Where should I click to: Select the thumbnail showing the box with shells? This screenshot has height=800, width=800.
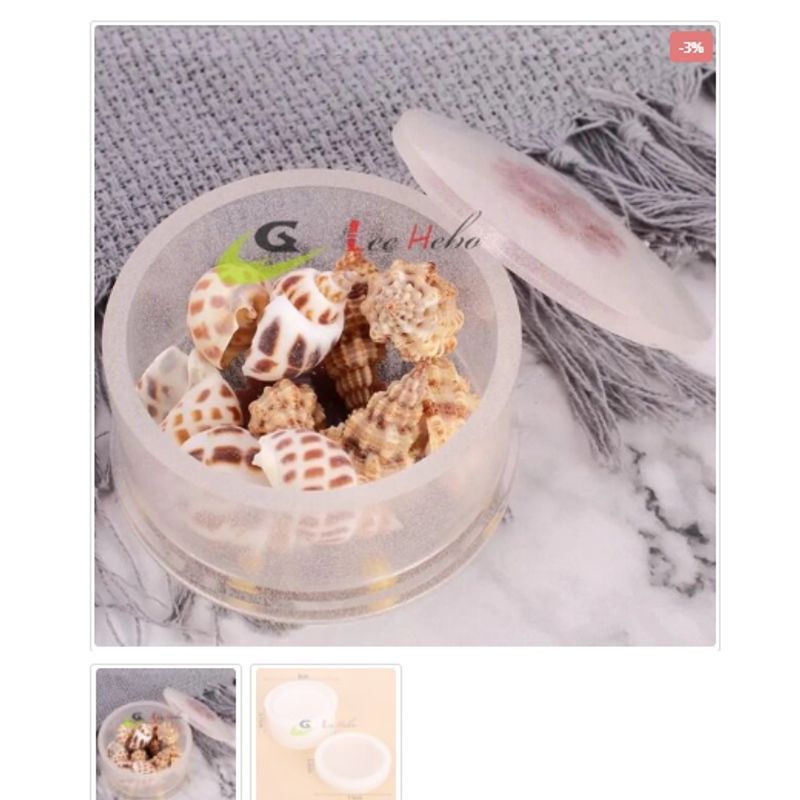pyautogui.click(x=166, y=732)
